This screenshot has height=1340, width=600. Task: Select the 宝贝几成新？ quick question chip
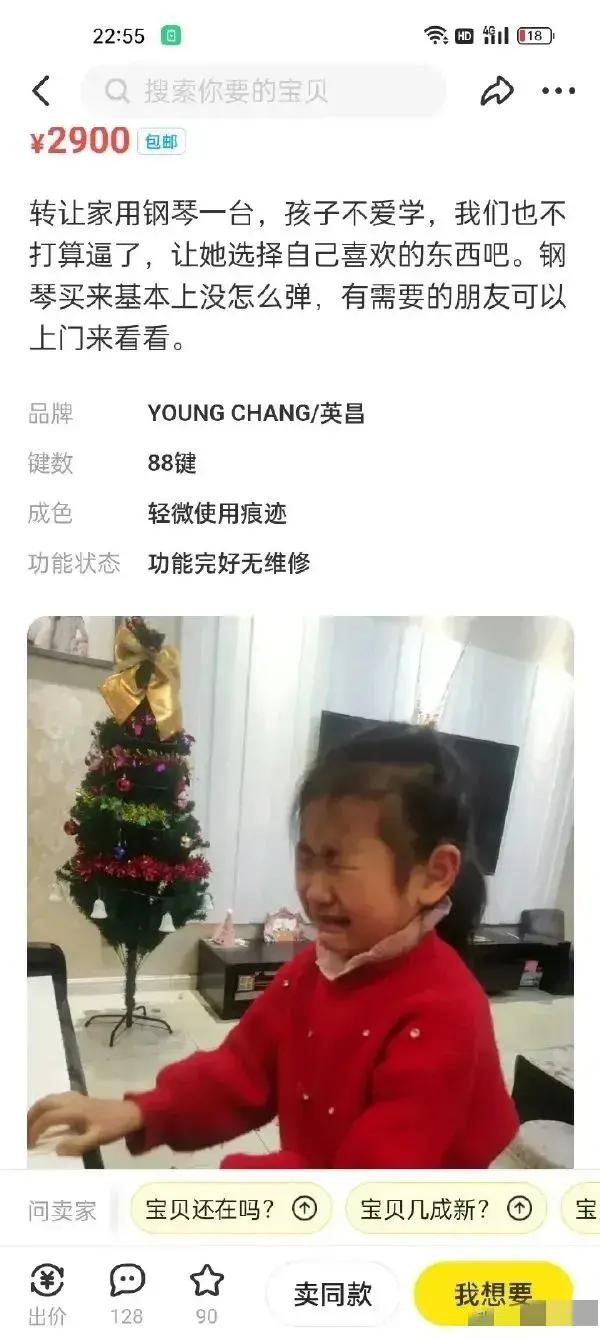(446, 1209)
